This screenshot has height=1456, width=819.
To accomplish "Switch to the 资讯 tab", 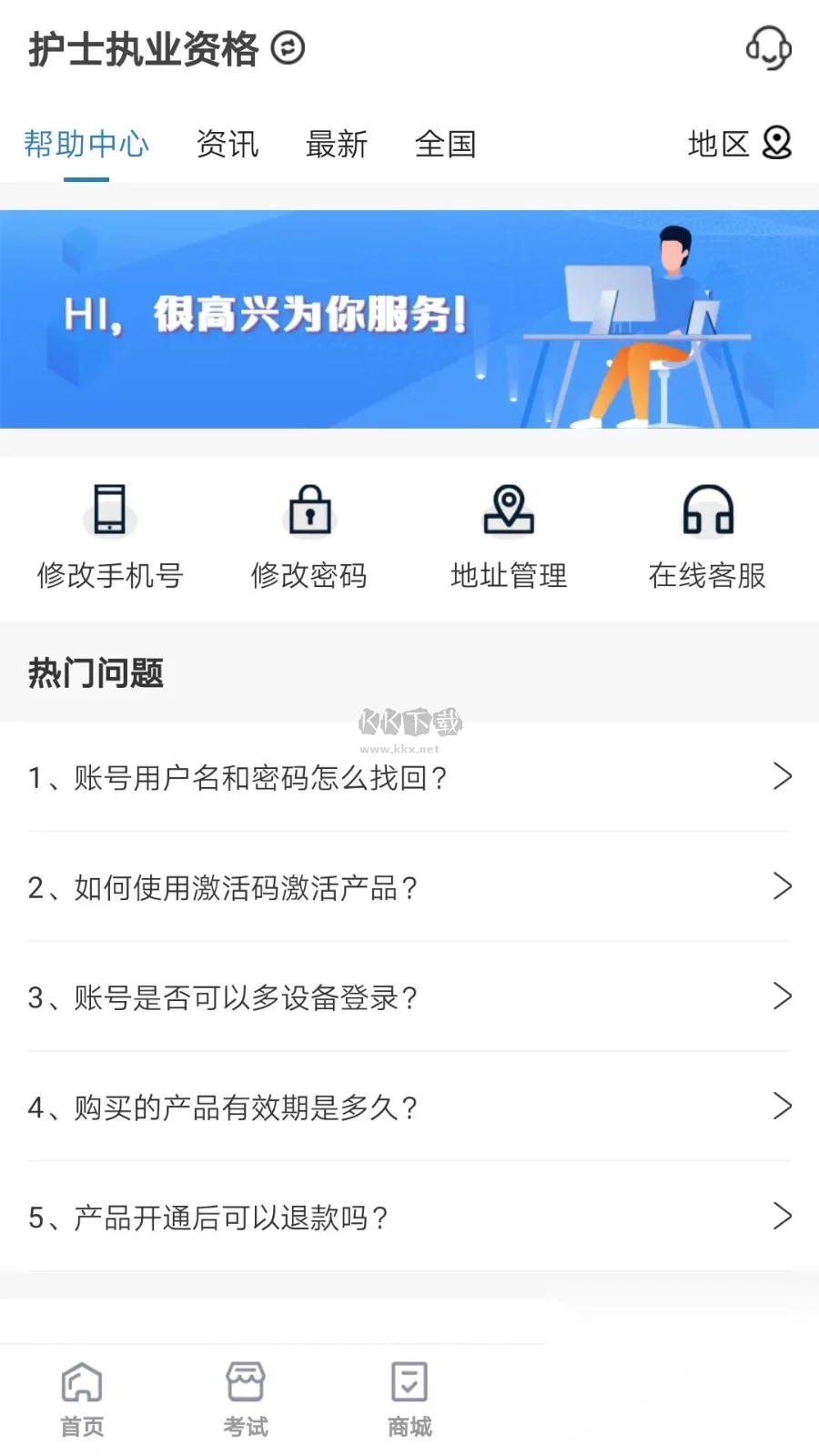I will click(x=226, y=144).
